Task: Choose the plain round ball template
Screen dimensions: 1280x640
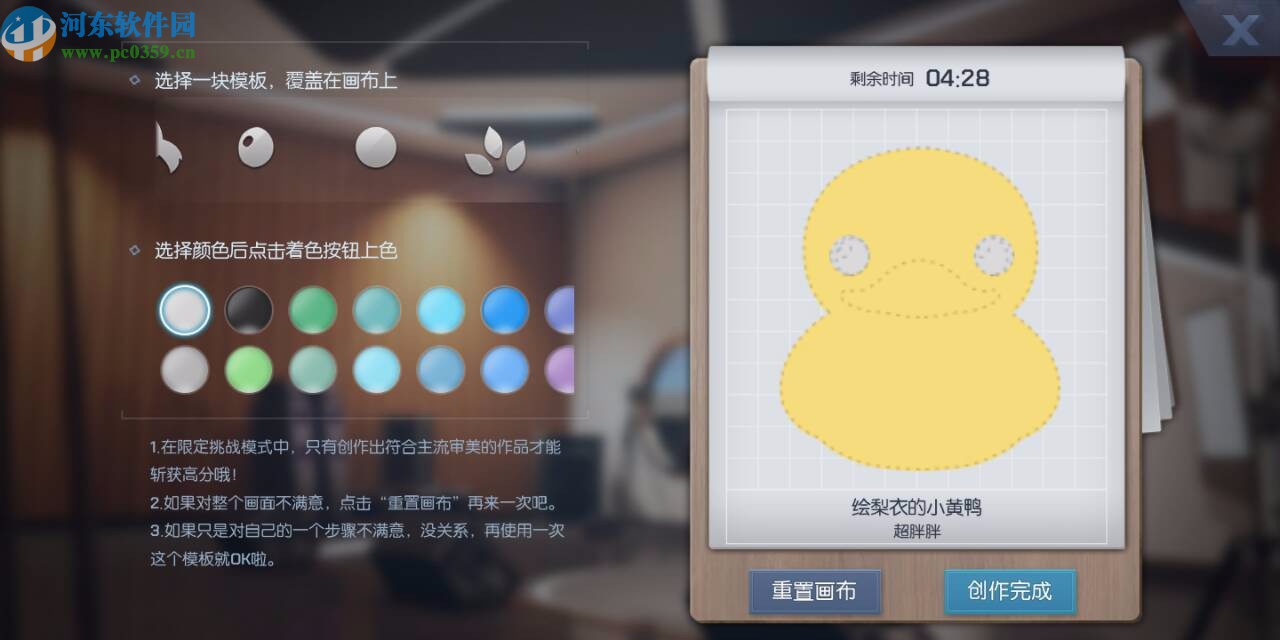Action: pos(376,147)
